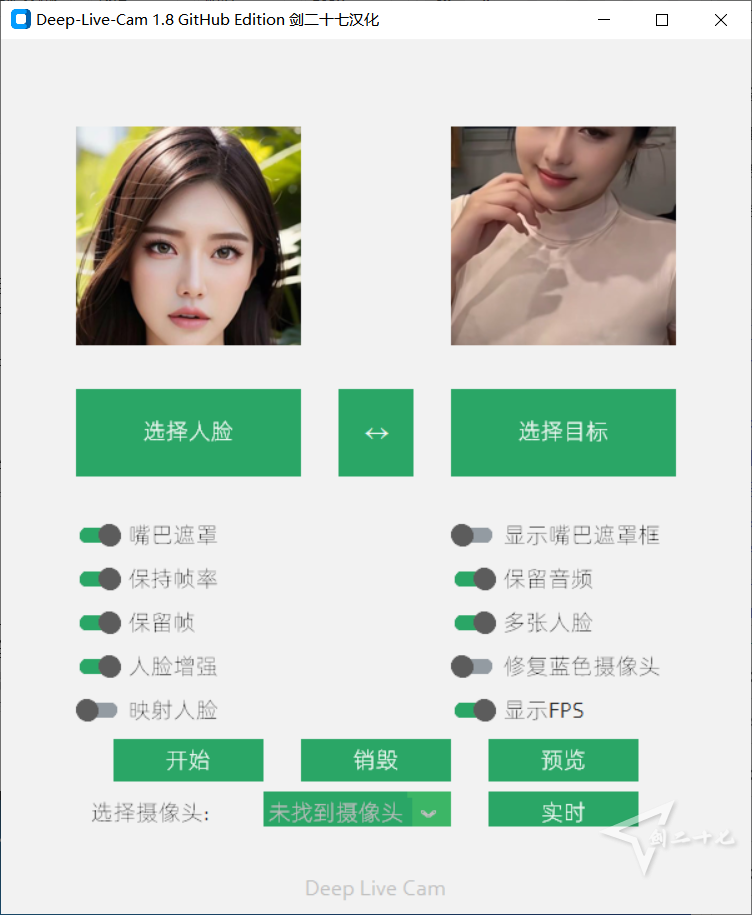Image resolution: width=752 pixels, height=915 pixels.
Task: Open the 预览 preview button
Action: [563, 760]
